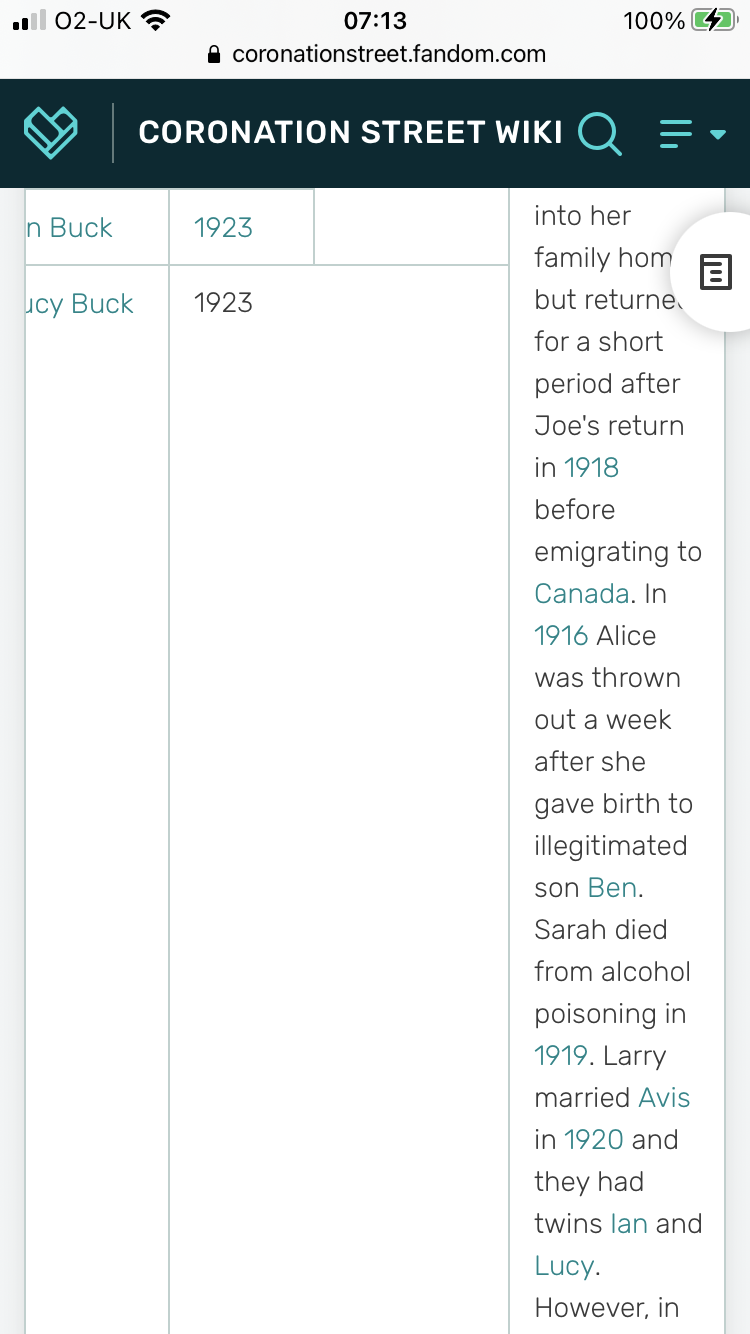Open the table of contents button
The image size is (750, 1334).
pyautogui.click(x=716, y=272)
